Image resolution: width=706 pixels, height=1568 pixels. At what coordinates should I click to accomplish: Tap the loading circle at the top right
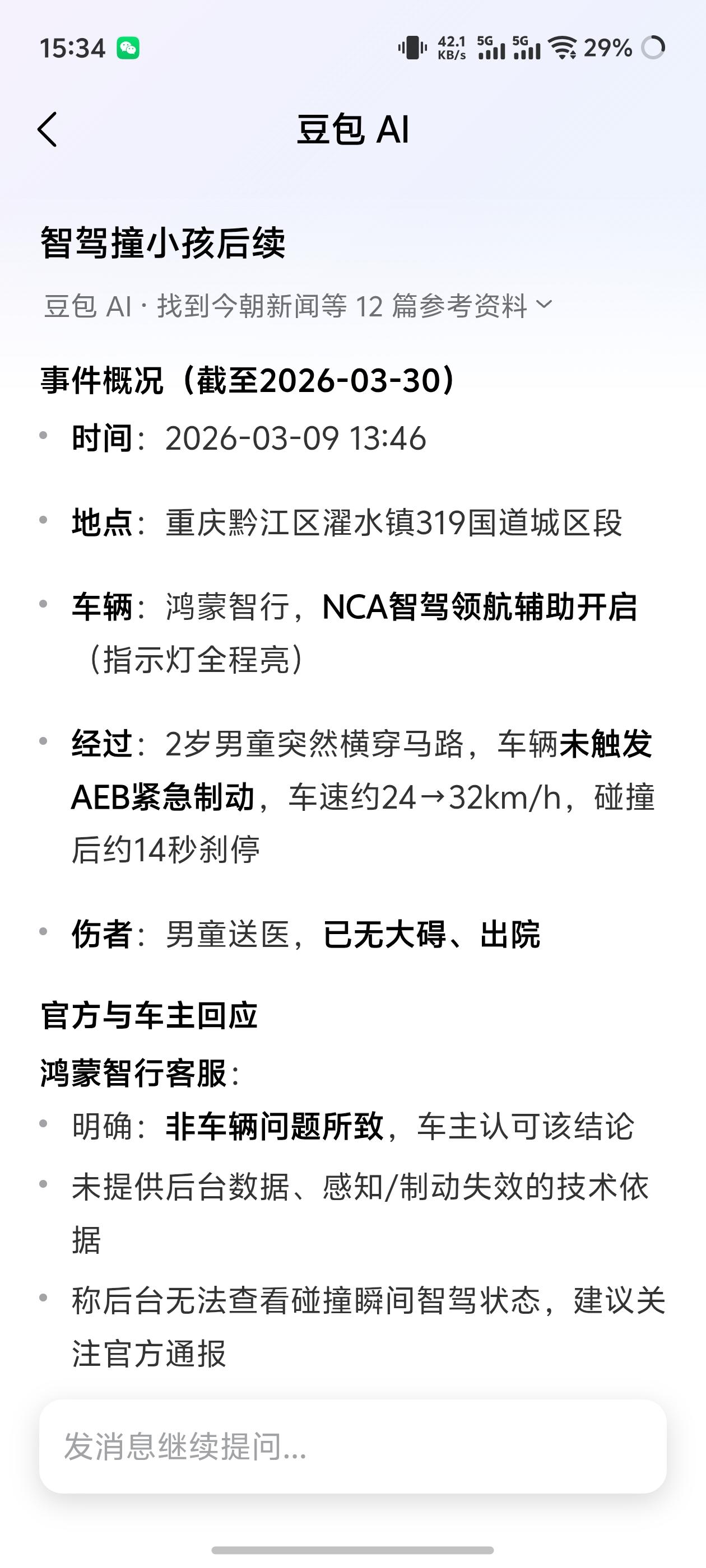click(x=655, y=48)
